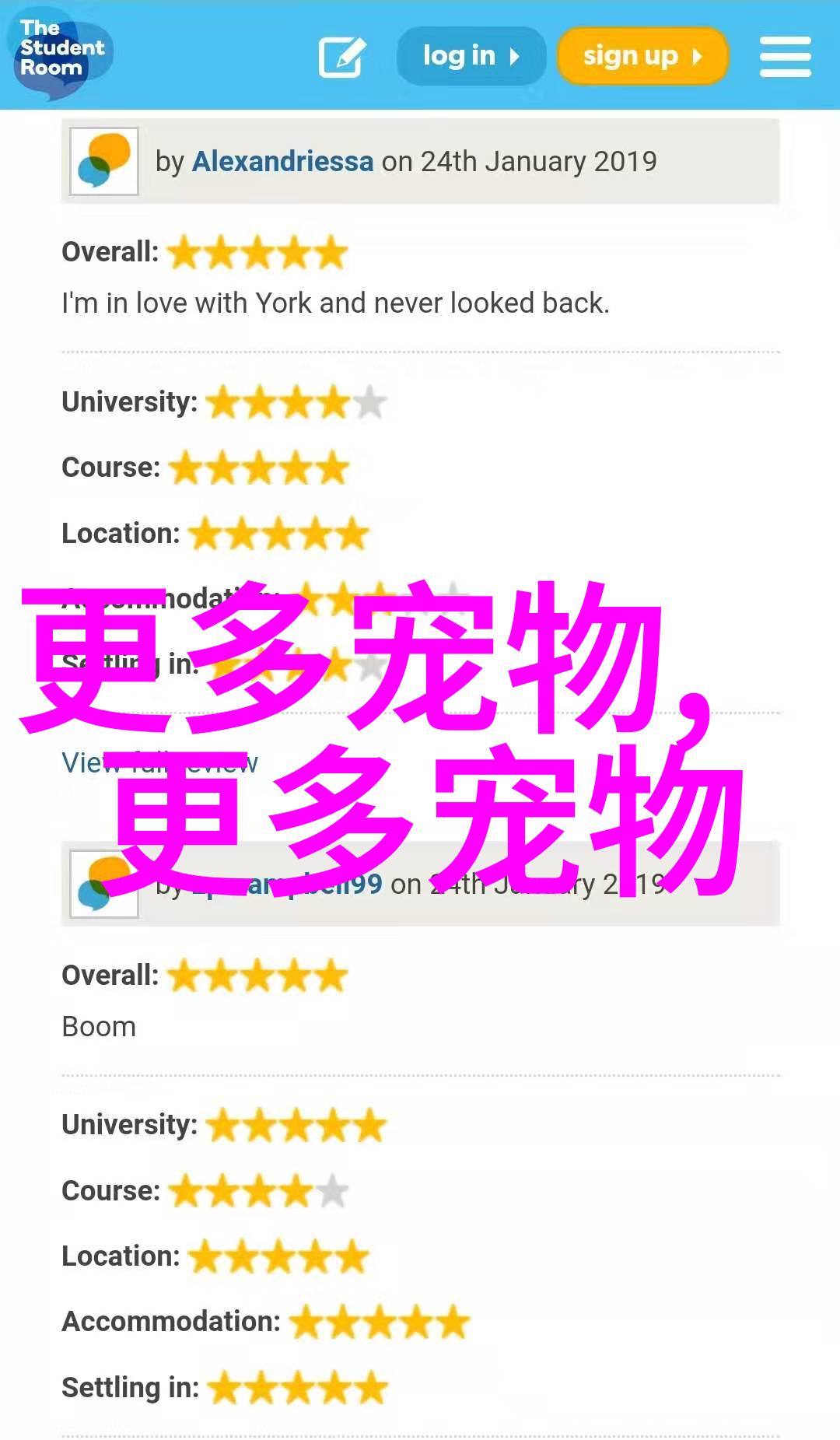Tap the compose new post icon

tap(341, 57)
